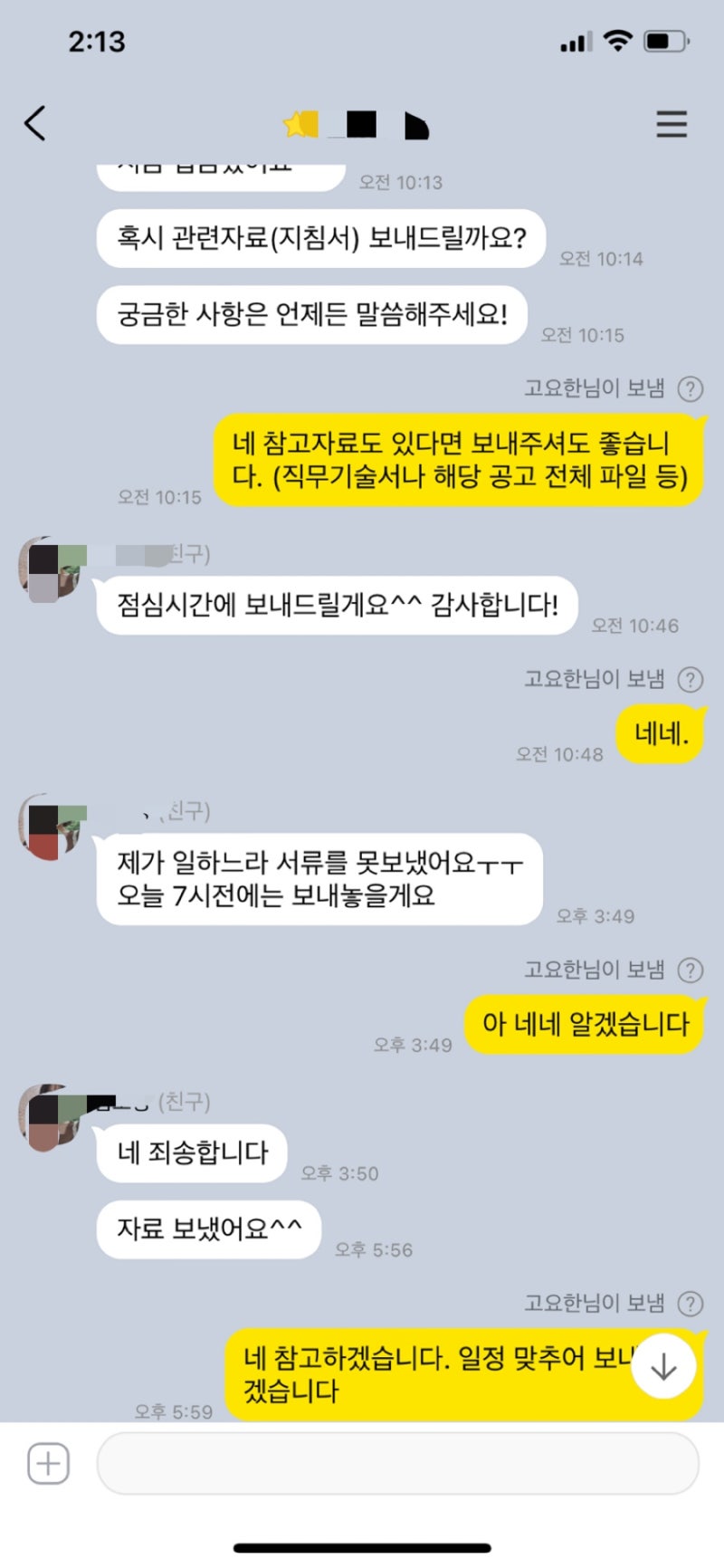
Task: Go back to the chat list
Action: point(35,123)
